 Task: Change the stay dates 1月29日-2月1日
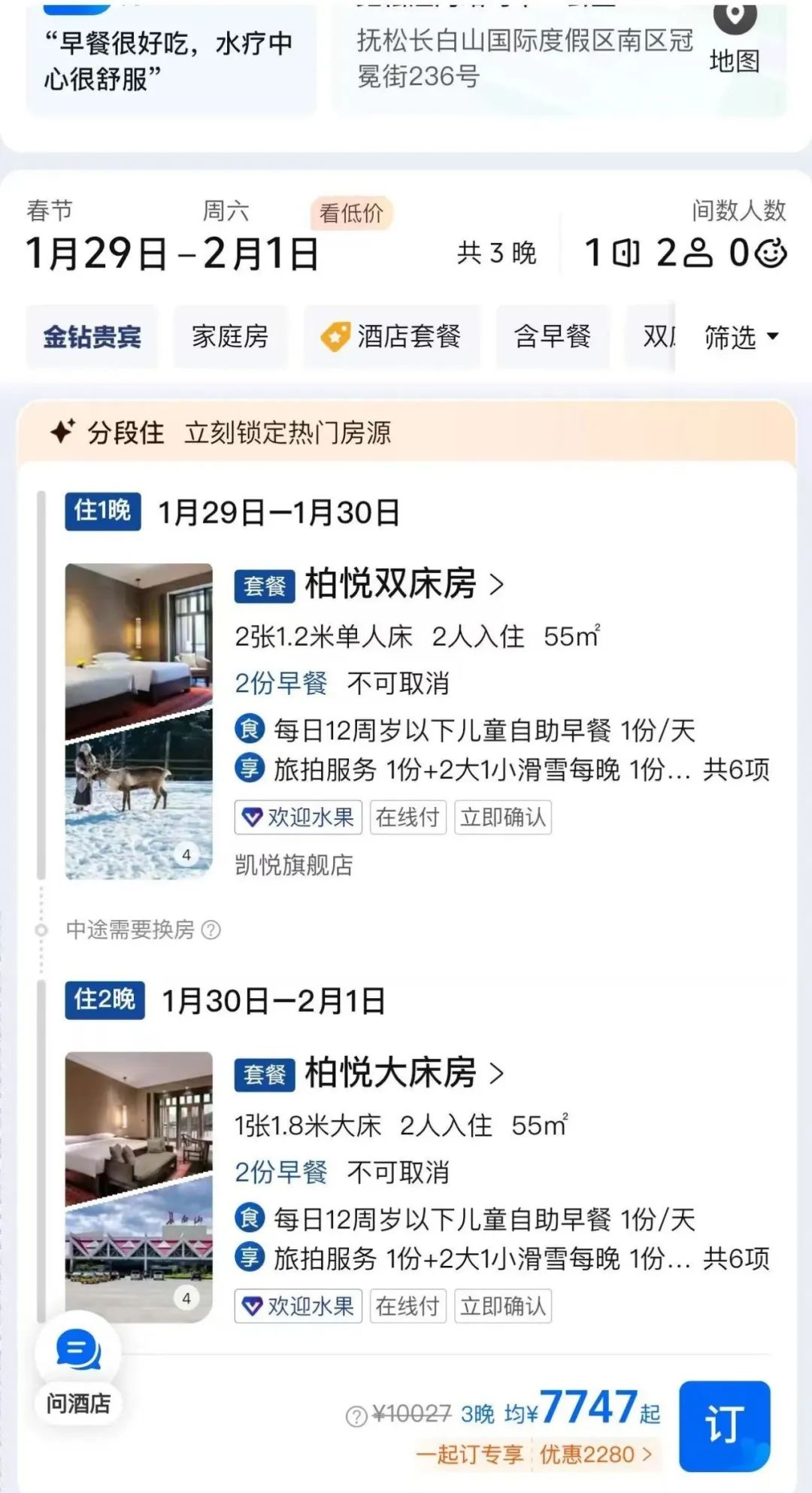tap(172, 253)
